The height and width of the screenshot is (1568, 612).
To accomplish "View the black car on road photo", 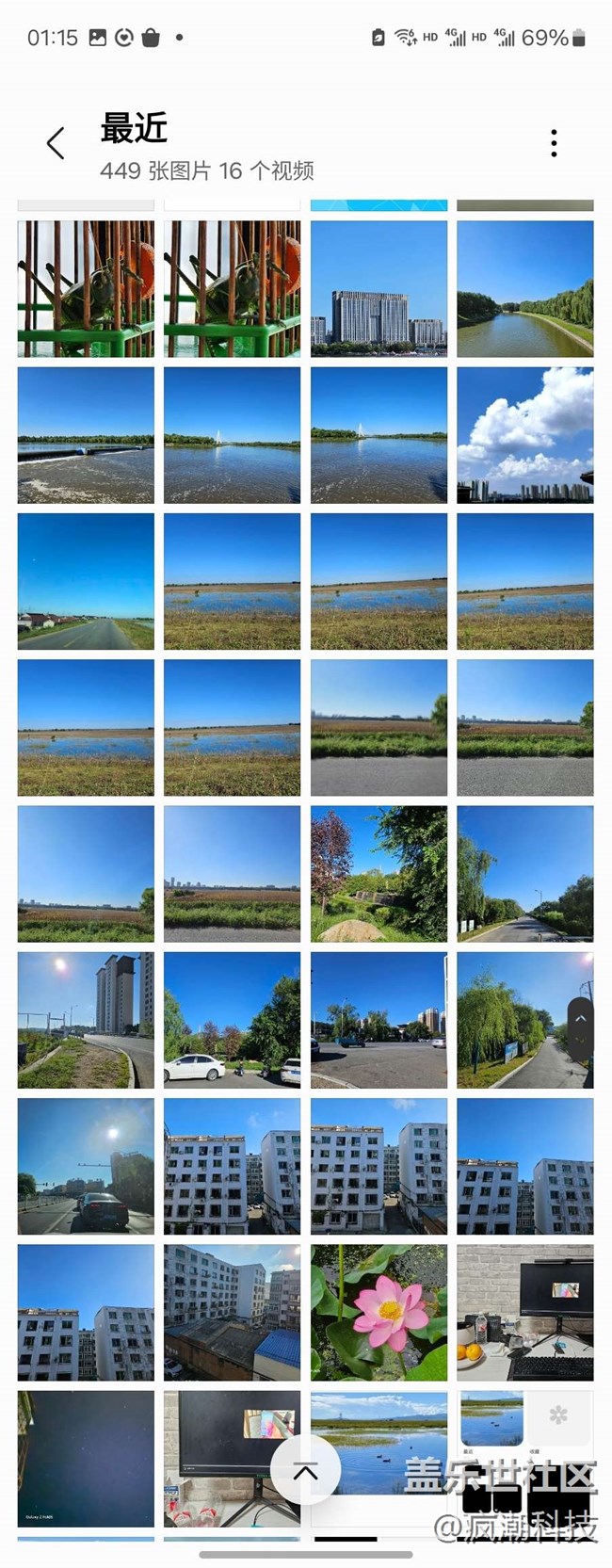I will tap(86, 1166).
